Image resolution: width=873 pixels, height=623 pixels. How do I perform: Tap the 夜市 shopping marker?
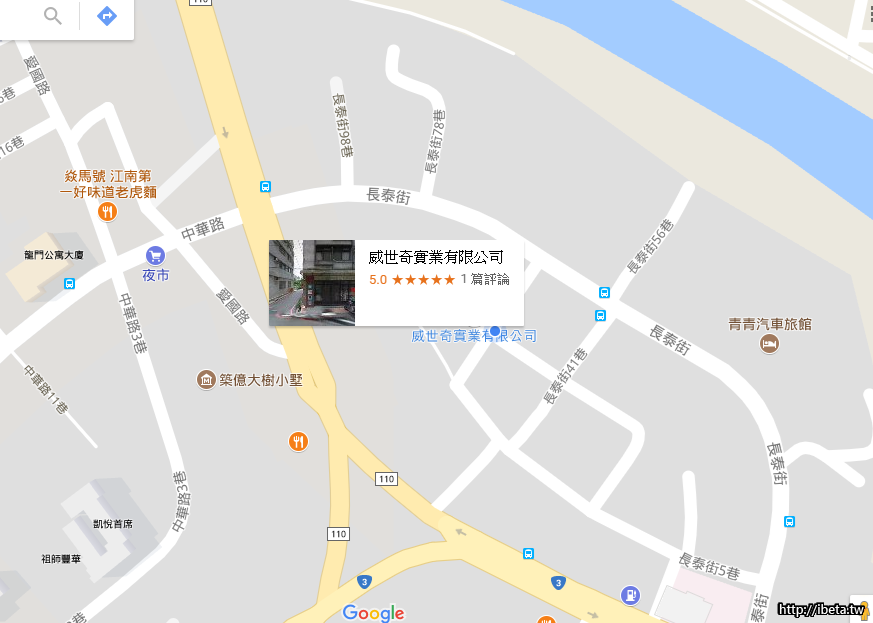click(x=155, y=255)
